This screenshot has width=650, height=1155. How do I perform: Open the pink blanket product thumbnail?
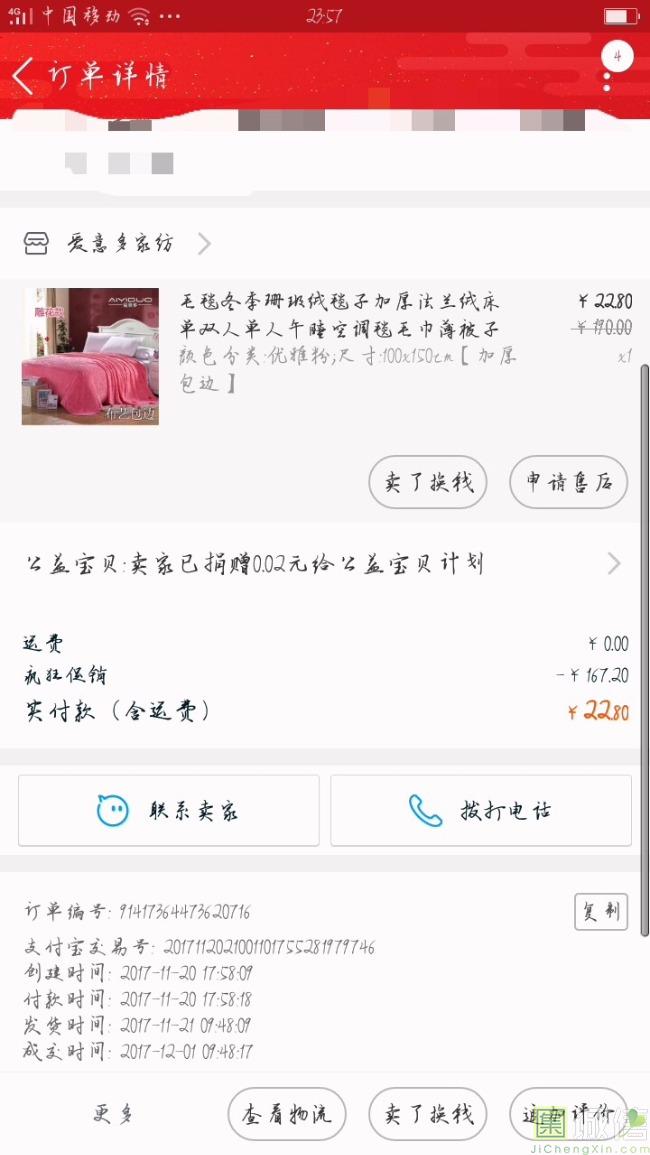[90, 356]
